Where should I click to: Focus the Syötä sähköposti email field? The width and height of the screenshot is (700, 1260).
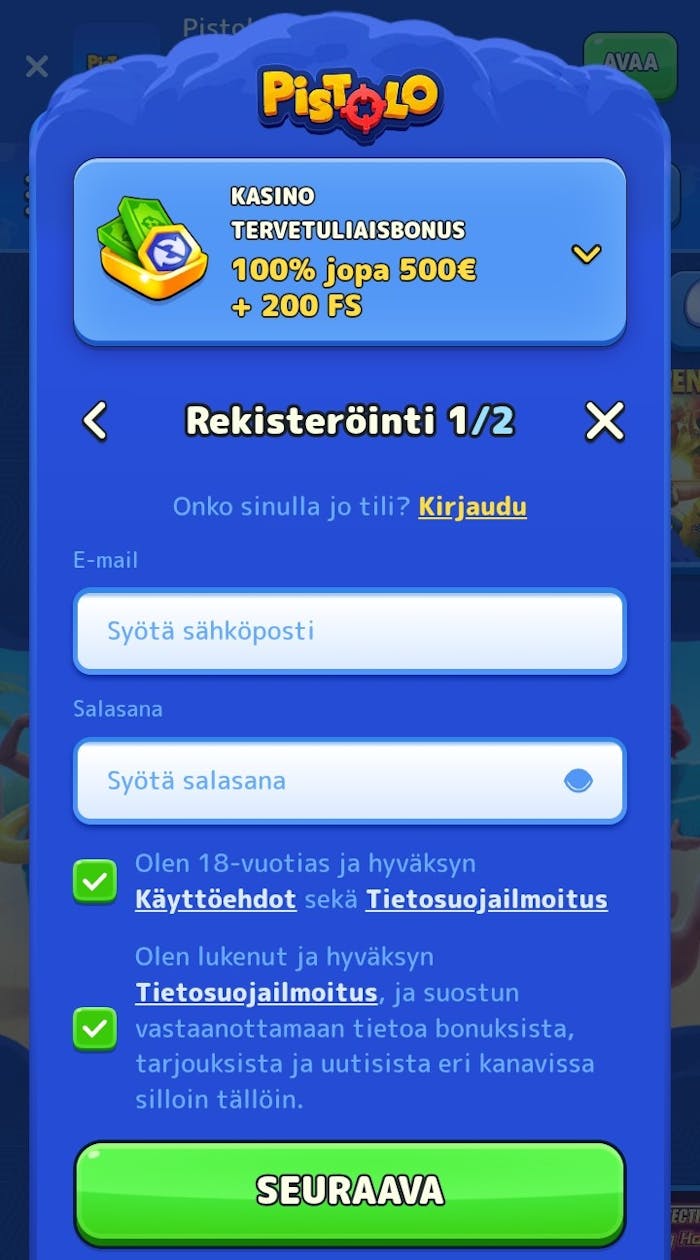tap(349, 631)
